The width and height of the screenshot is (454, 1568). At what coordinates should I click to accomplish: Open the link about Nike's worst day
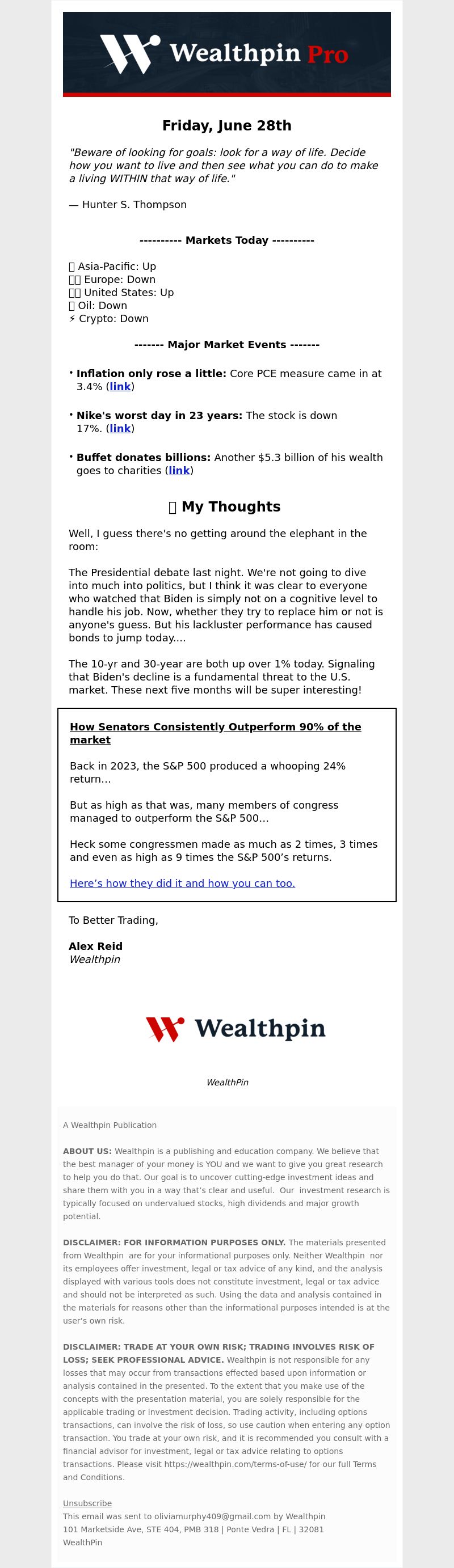point(120,429)
